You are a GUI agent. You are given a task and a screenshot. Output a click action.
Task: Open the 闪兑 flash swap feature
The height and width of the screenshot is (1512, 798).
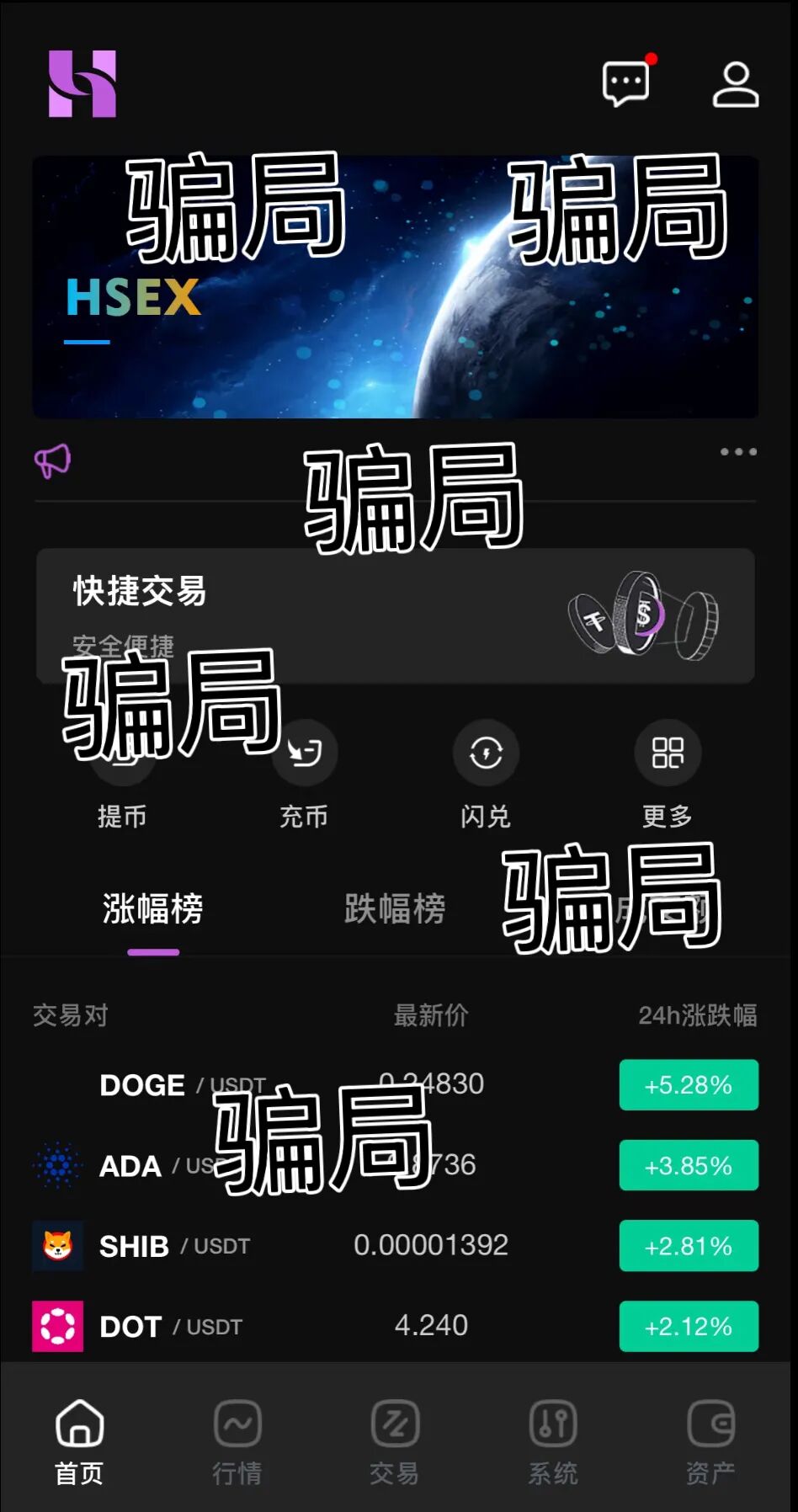click(486, 753)
